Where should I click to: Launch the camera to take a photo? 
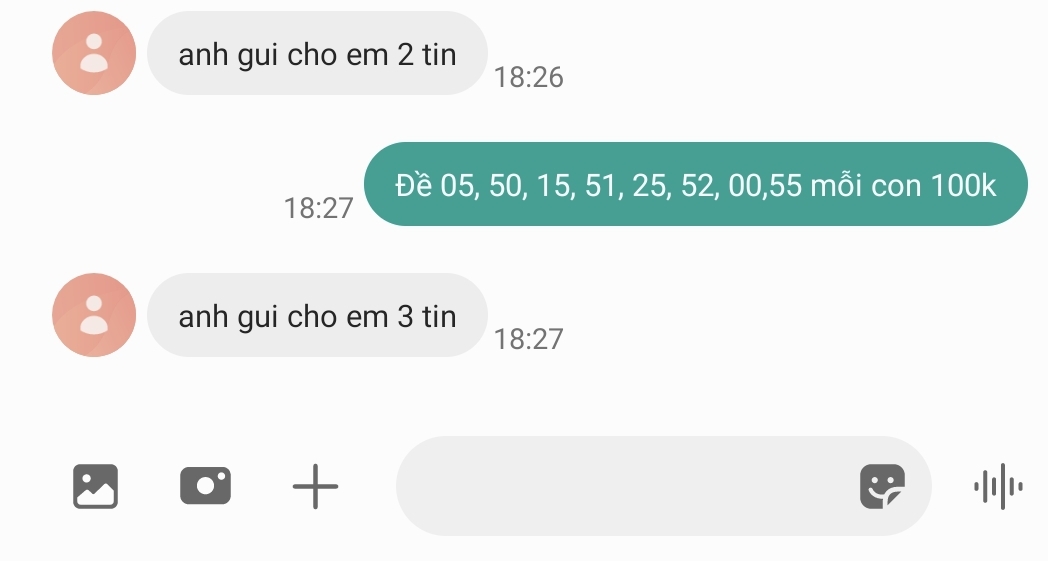(x=205, y=487)
